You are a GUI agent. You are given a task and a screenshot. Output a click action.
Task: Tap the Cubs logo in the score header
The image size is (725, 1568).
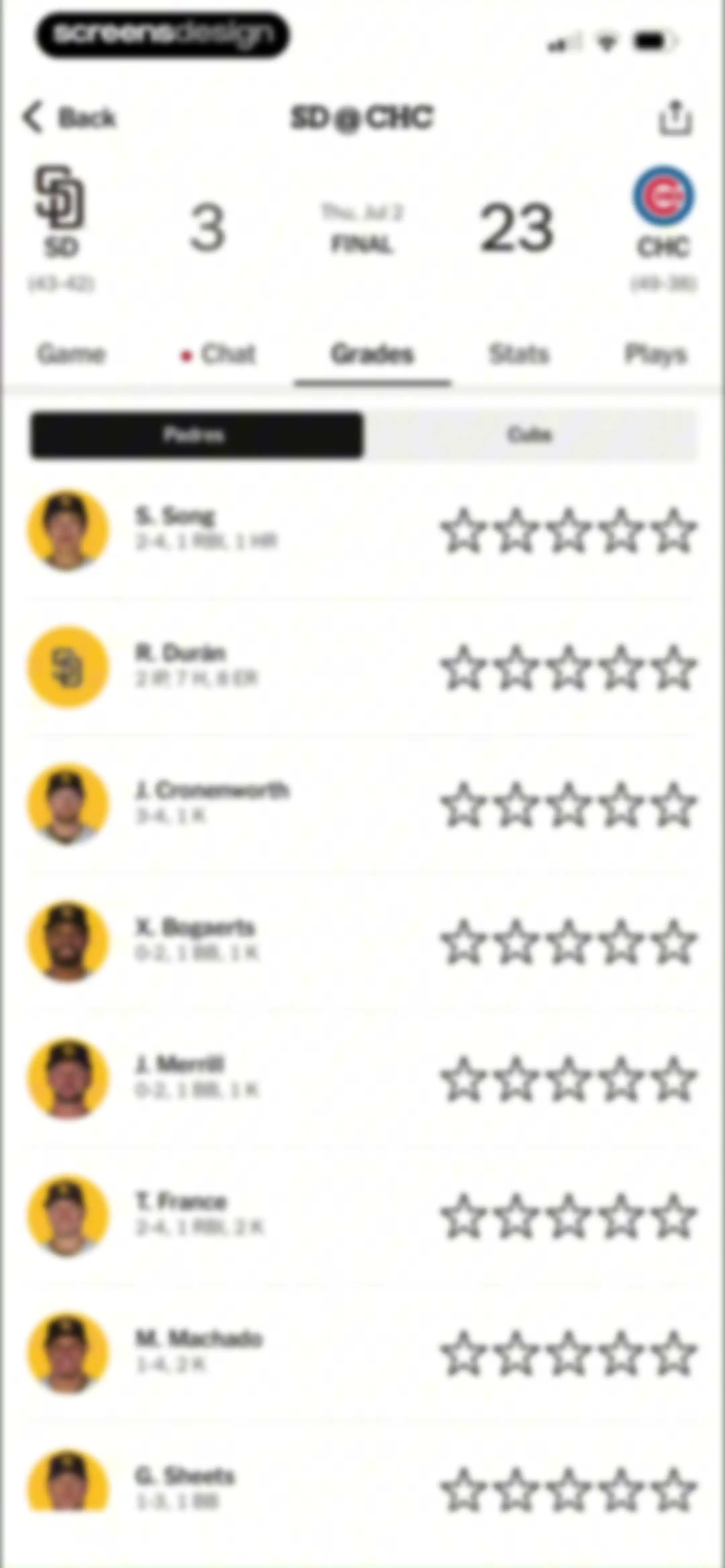663,196
